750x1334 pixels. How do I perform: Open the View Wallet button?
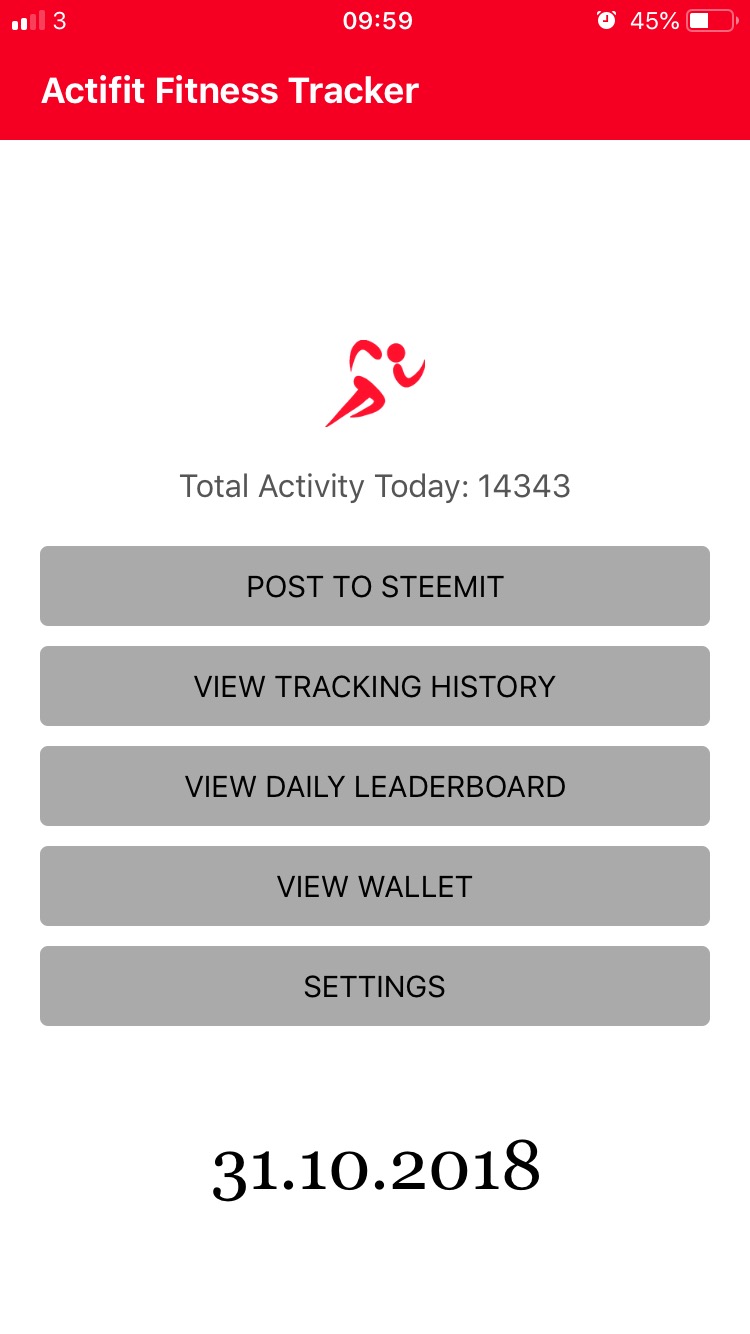[375, 886]
